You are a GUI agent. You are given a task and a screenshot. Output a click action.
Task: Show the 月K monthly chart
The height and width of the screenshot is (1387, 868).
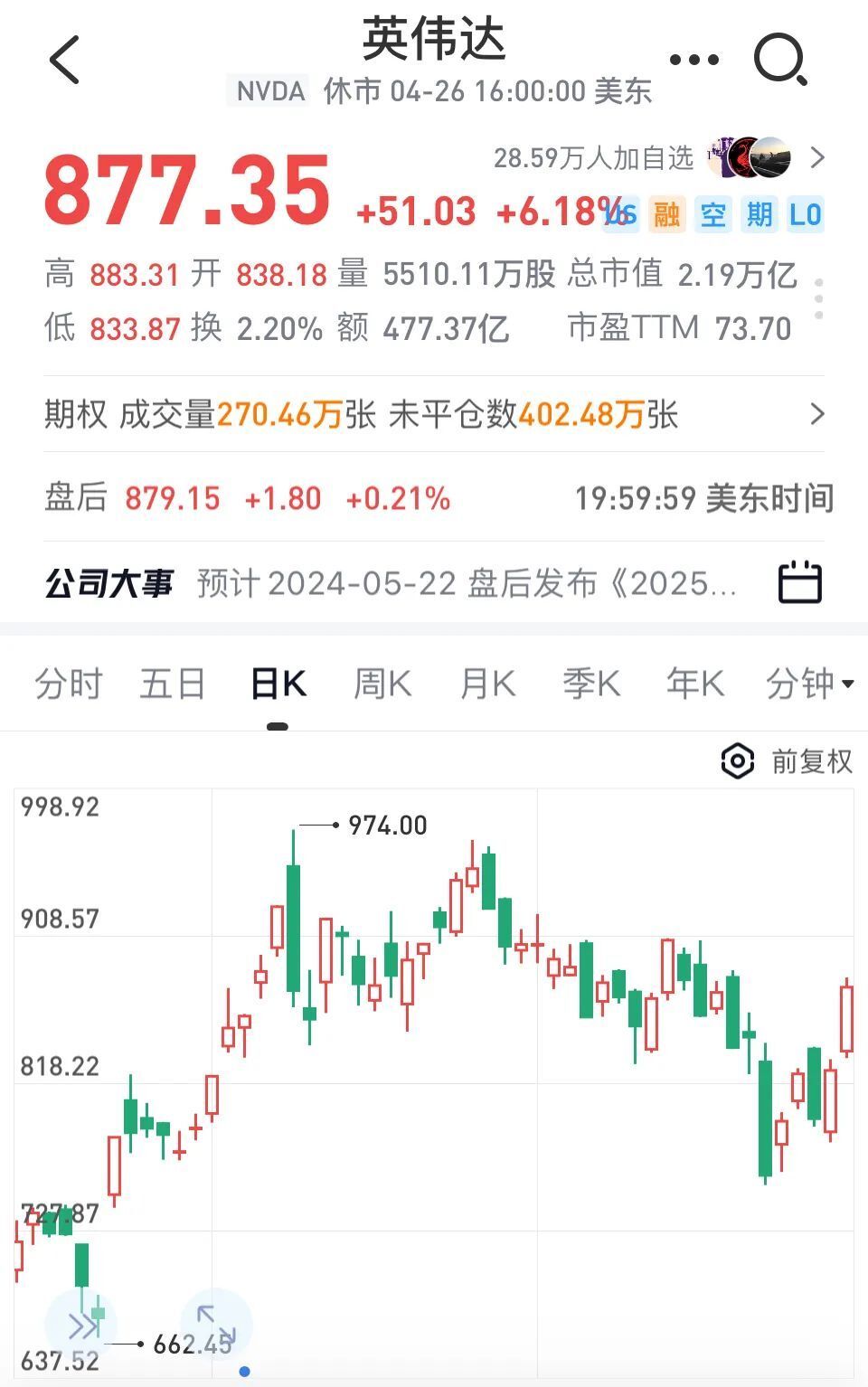487,684
